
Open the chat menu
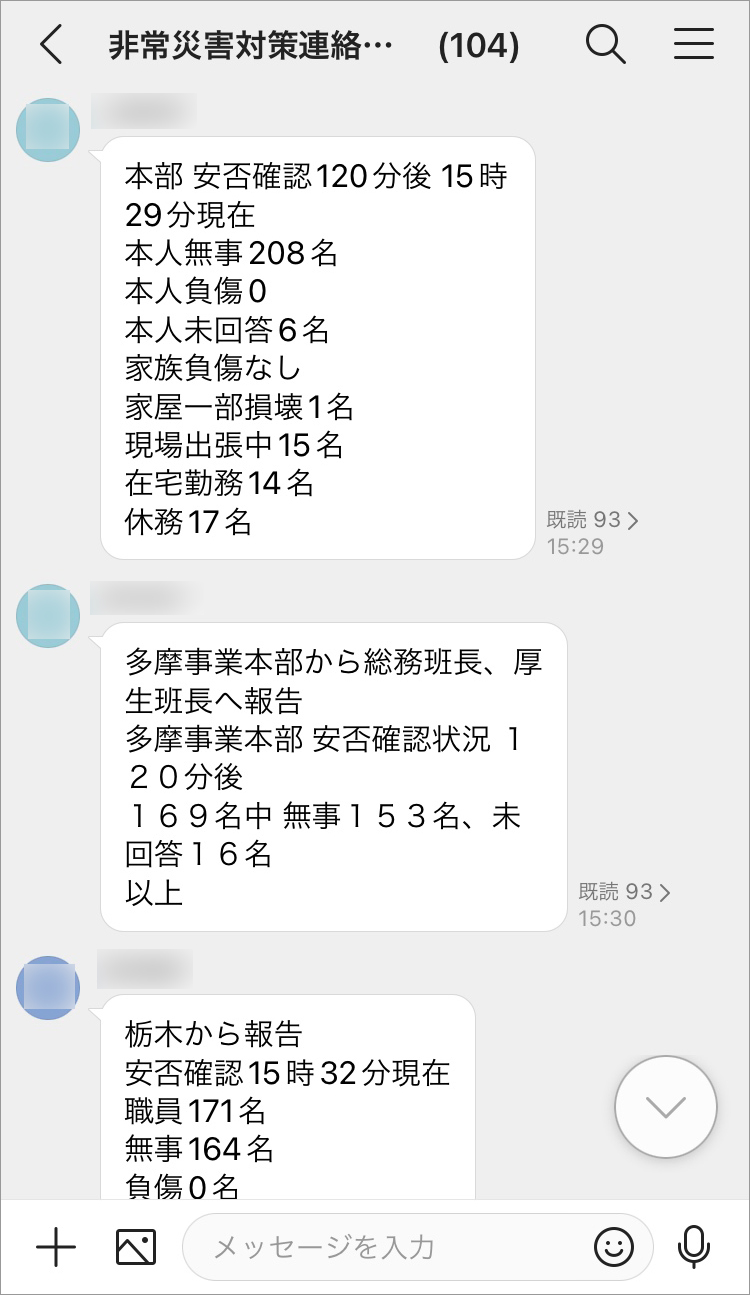pos(693,45)
